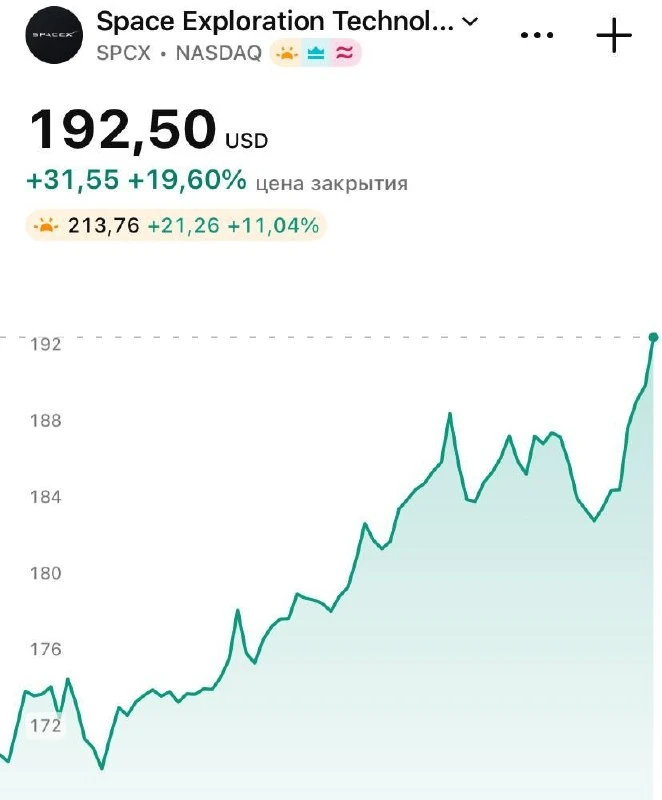
Task: Expand the Space Exploration Technol... symbol dropdown
Action: pyautogui.click(x=470, y=22)
